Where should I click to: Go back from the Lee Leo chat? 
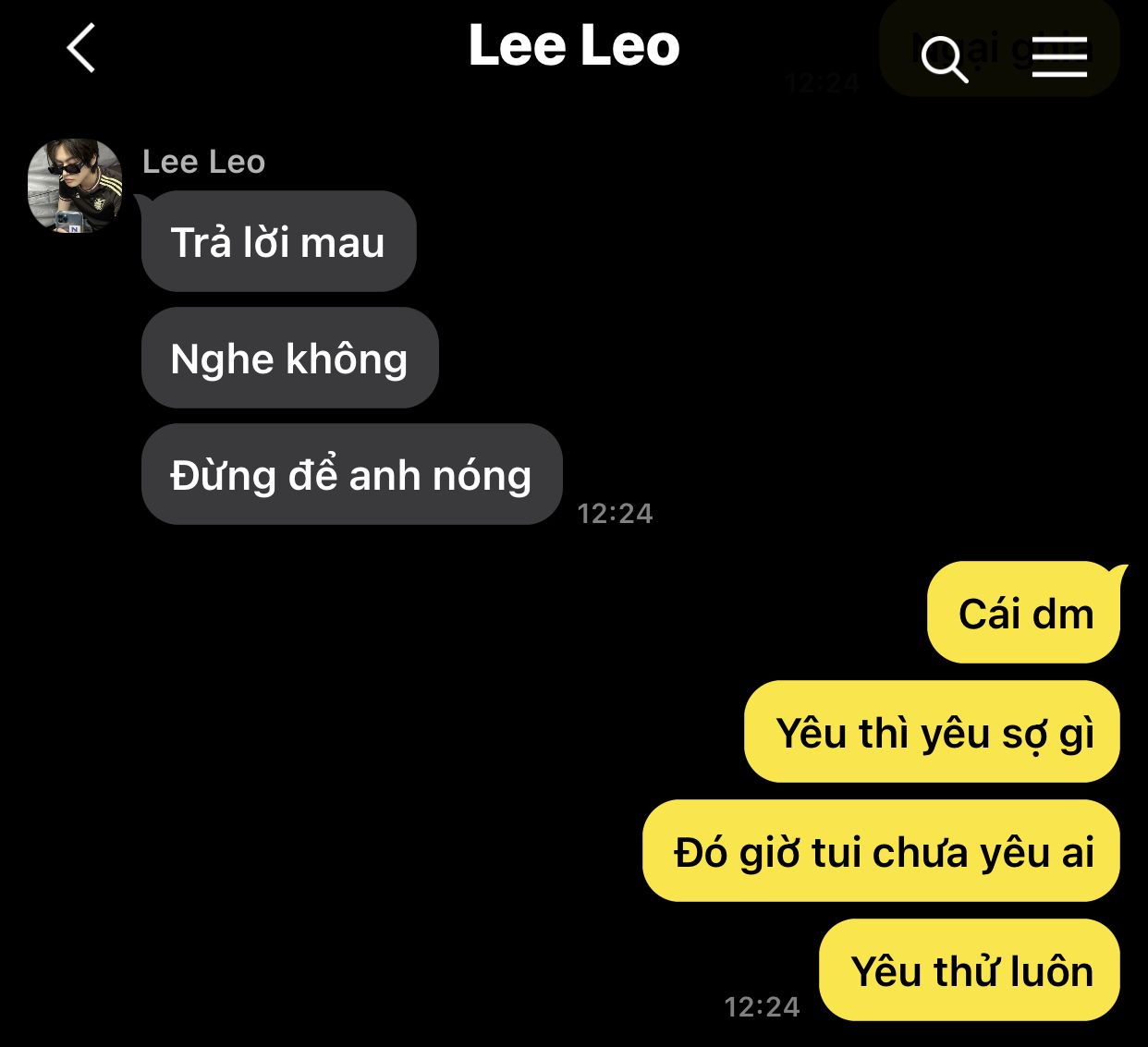[x=81, y=48]
